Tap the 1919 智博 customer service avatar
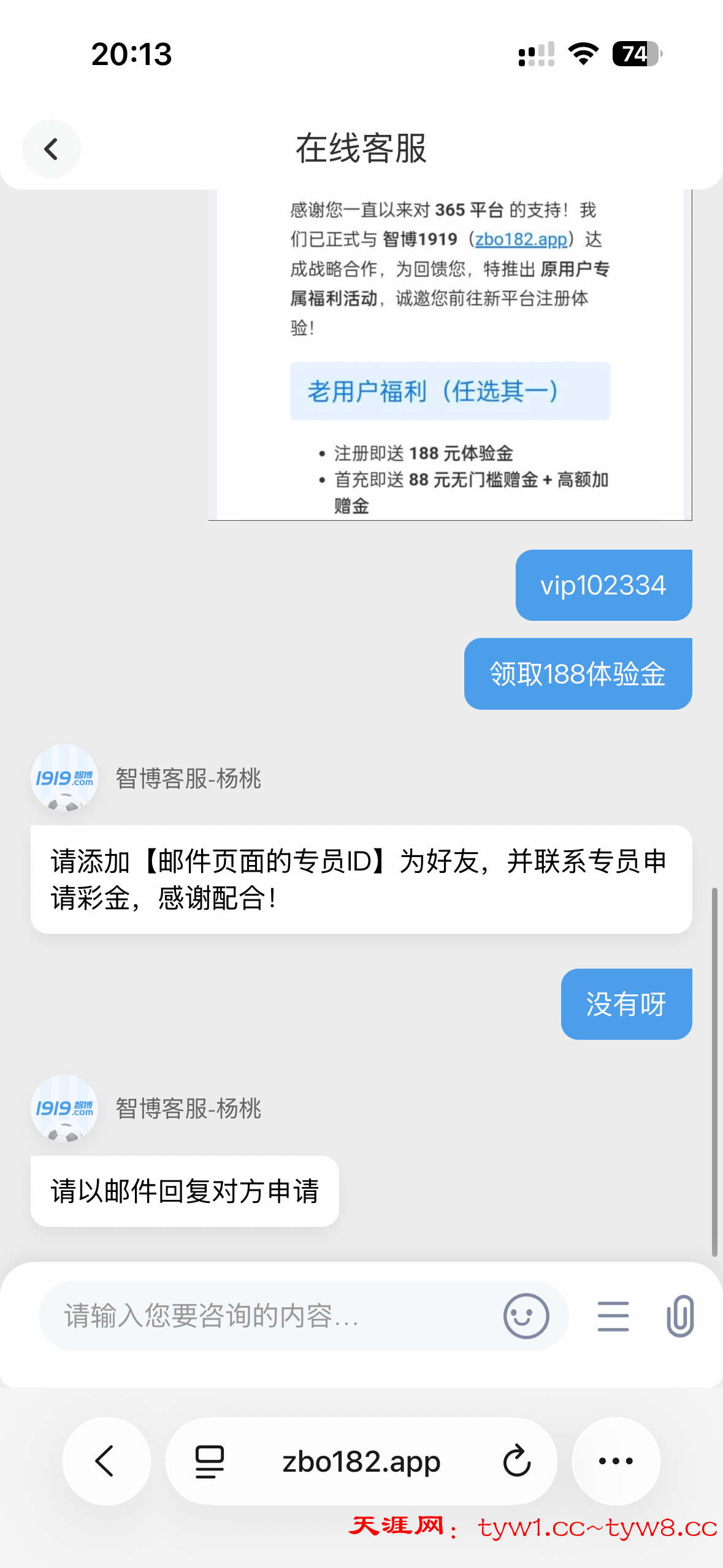 (64, 780)
